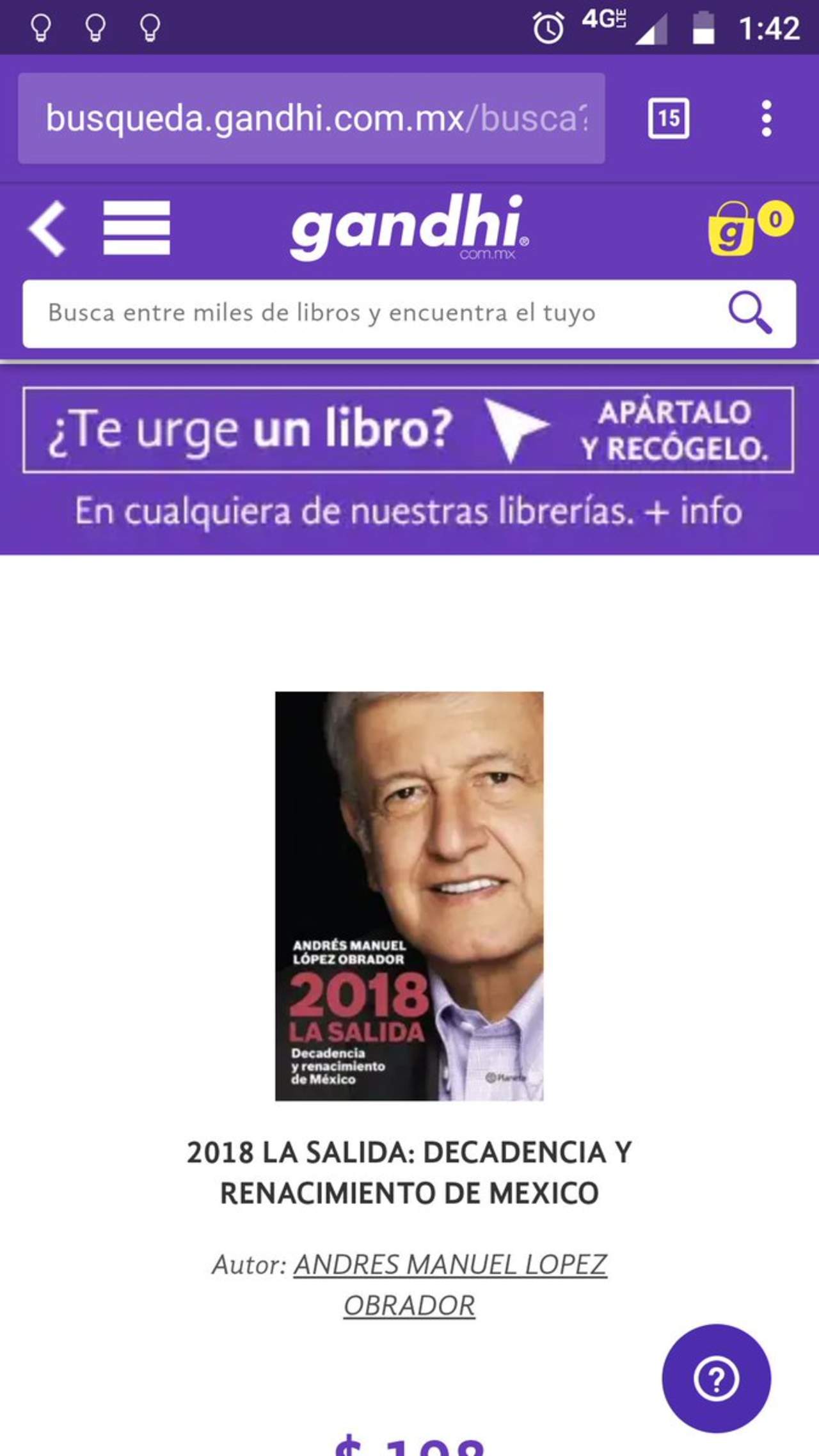
Task: Open the Apártalo y recógelo banner
Action: 408,430
